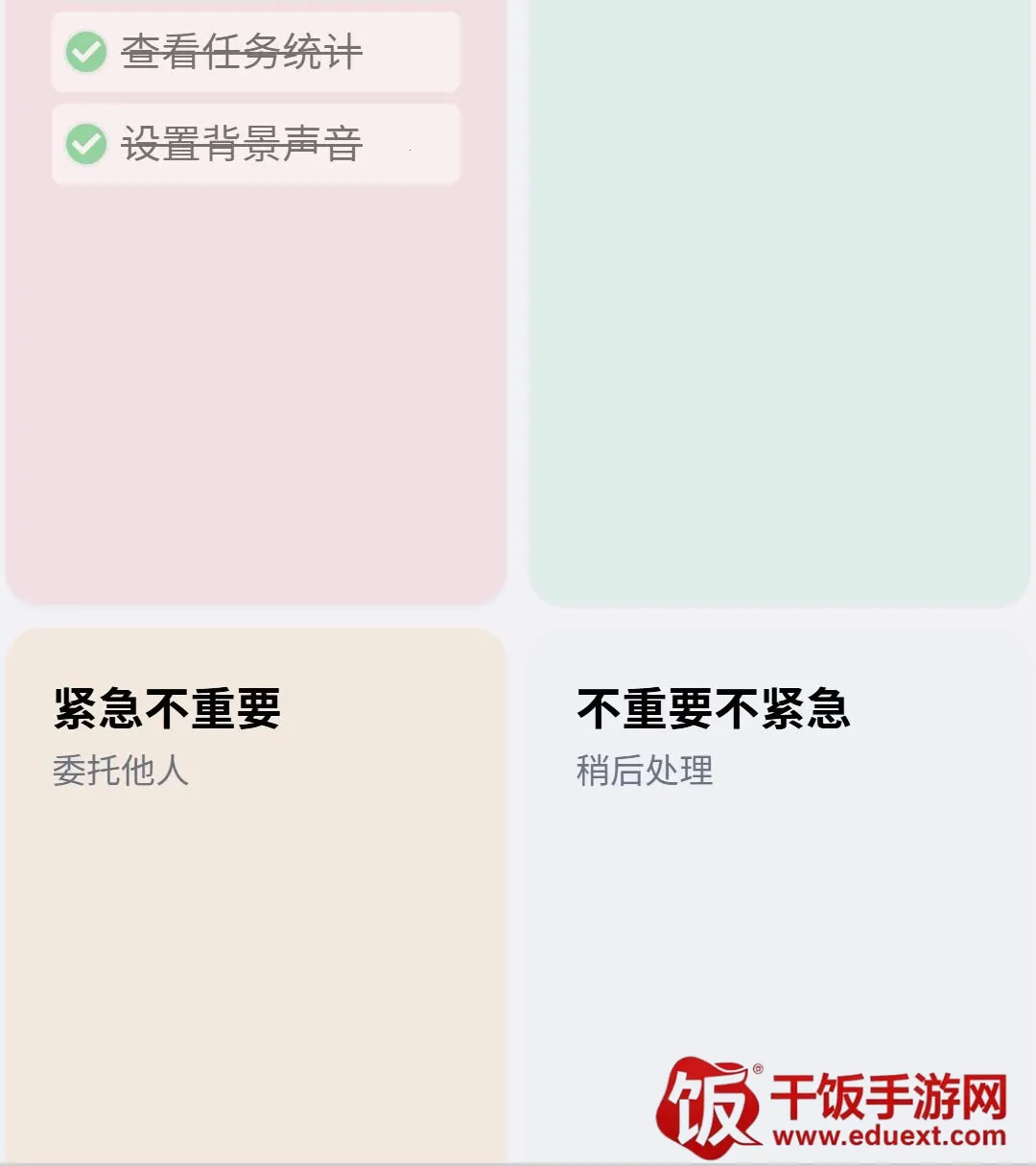The height and width of the screenshot is (1166, 1036).
Task: Open the 不重要不紧急 quadrant card
Action: pyautogui.click(x=780, y=896)
